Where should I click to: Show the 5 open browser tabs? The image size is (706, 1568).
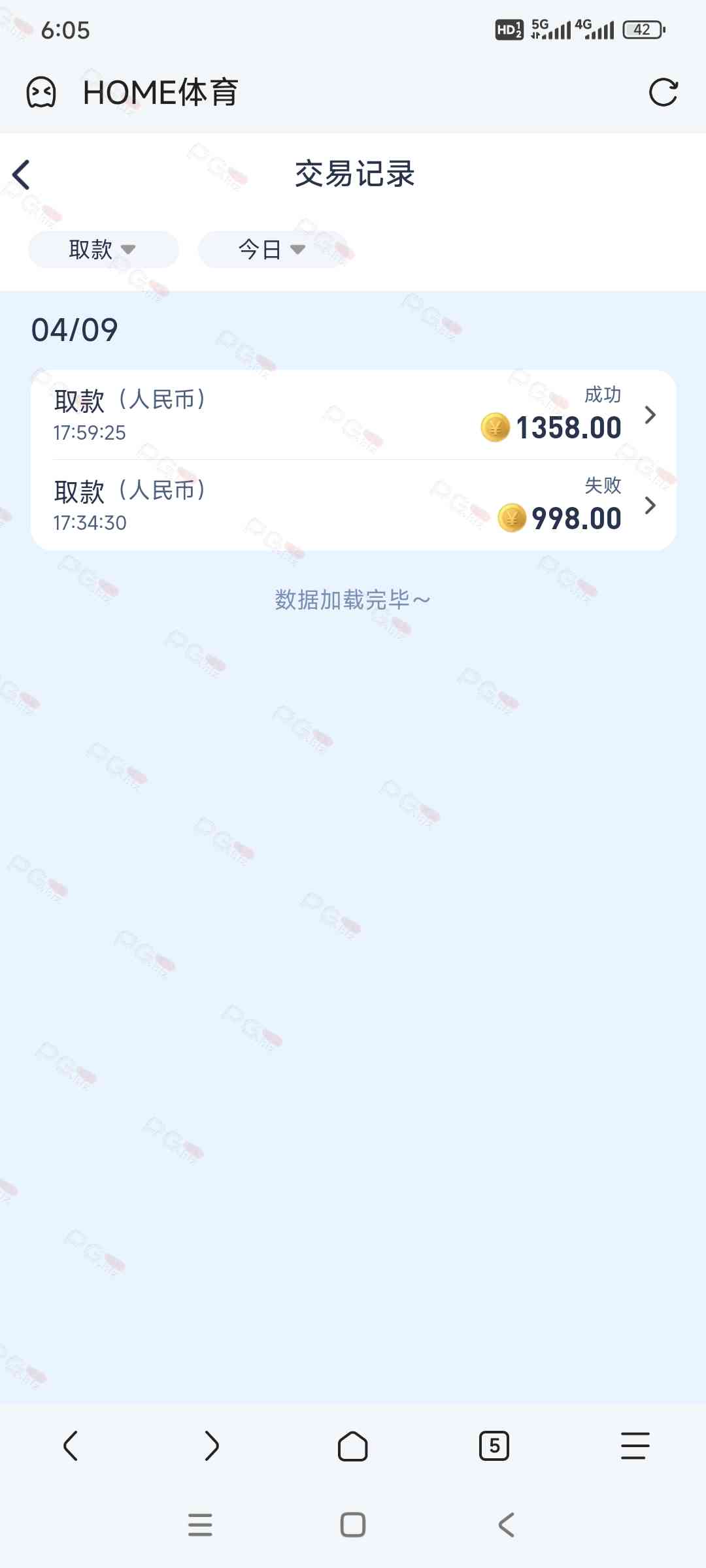pyautogui.click(x=494, y=1445)
